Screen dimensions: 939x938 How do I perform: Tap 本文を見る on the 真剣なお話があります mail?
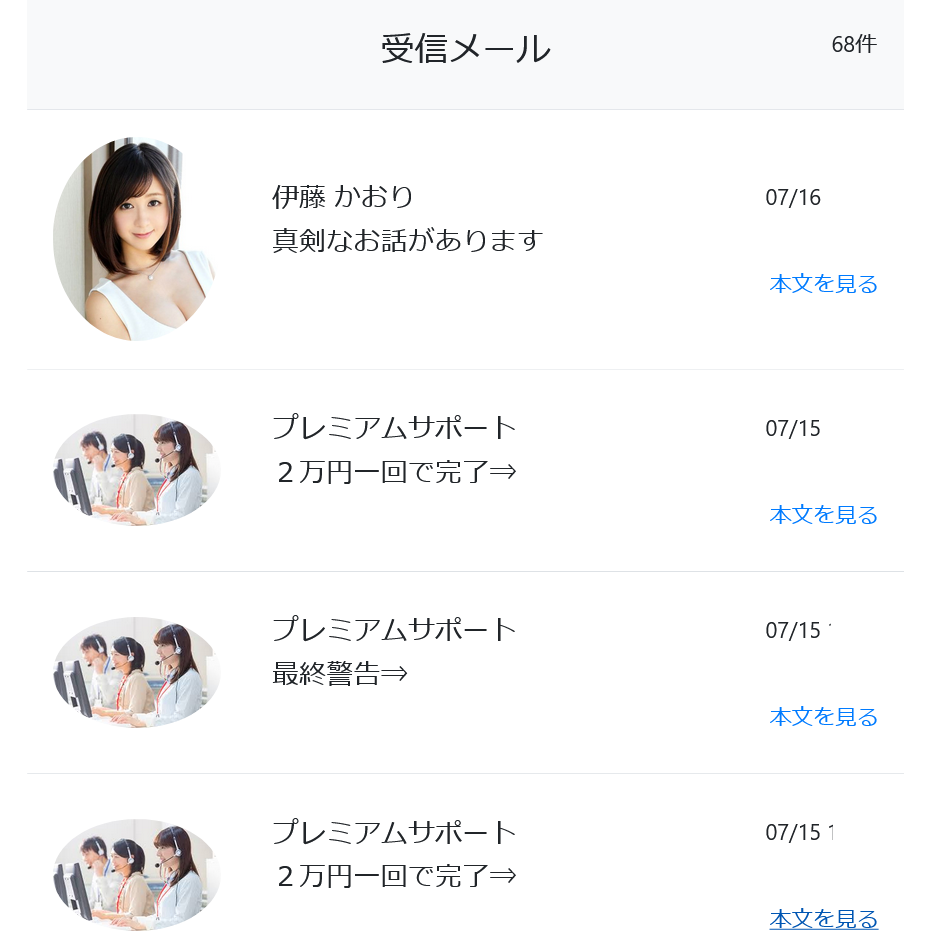(823, 284)
